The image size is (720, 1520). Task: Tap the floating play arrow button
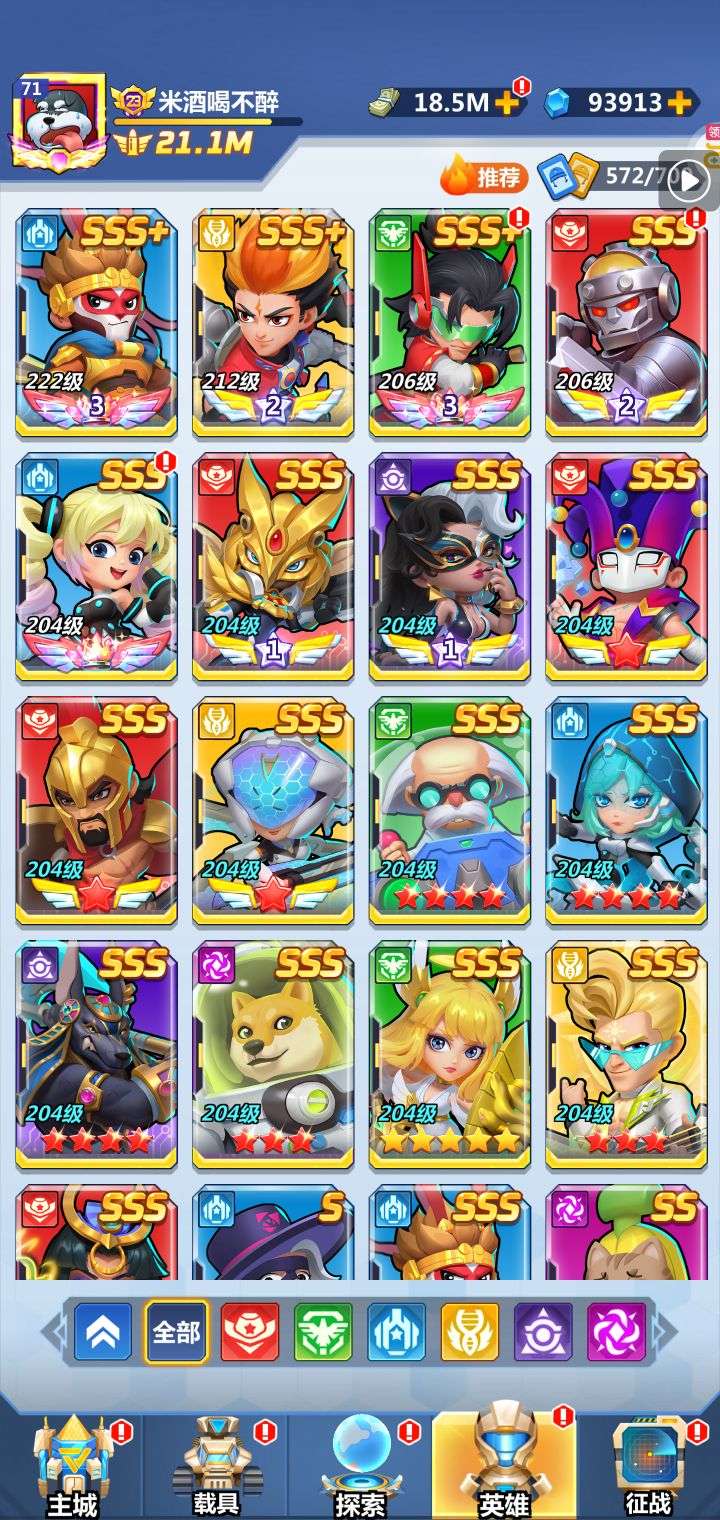689,181
